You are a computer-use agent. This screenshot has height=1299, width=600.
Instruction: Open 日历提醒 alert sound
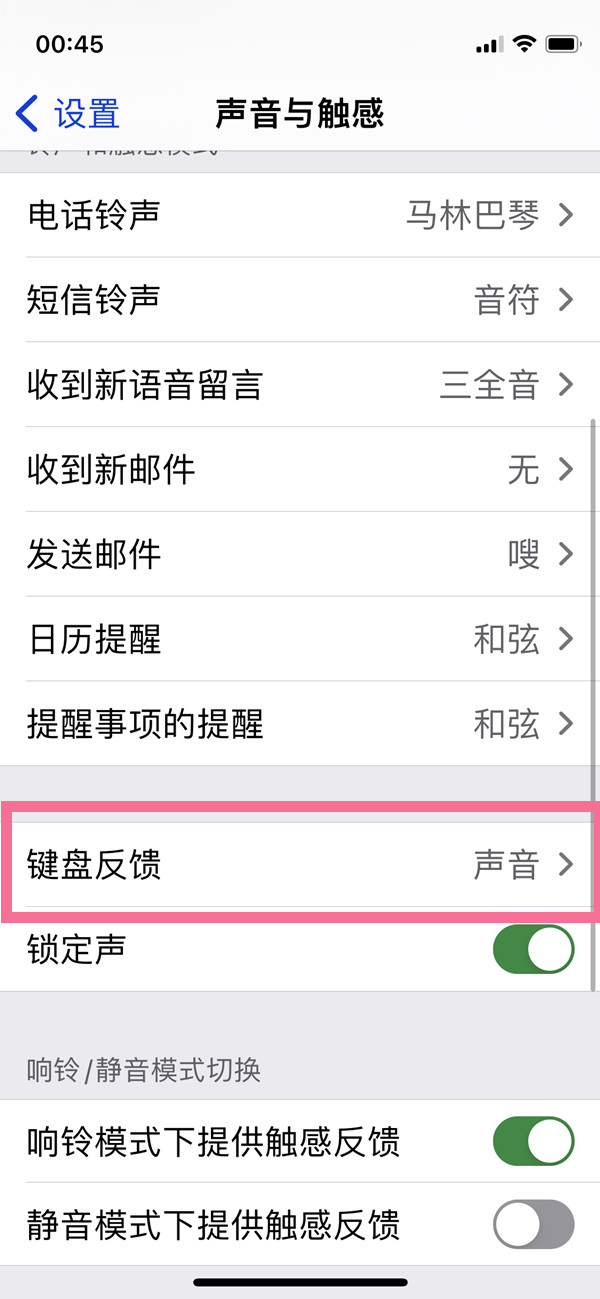[x=300, y=639]
